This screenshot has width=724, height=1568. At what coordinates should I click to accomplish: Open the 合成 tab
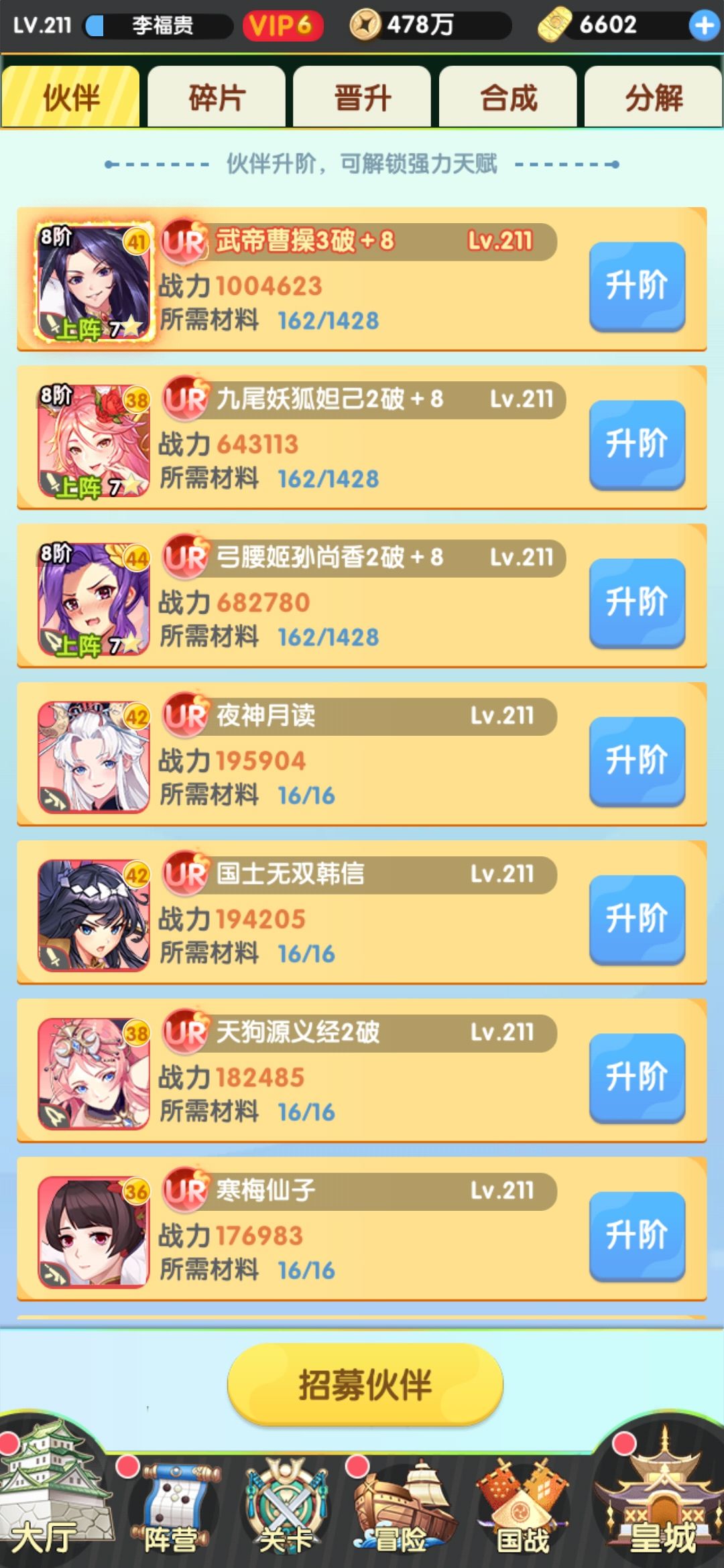pos(507,96)
